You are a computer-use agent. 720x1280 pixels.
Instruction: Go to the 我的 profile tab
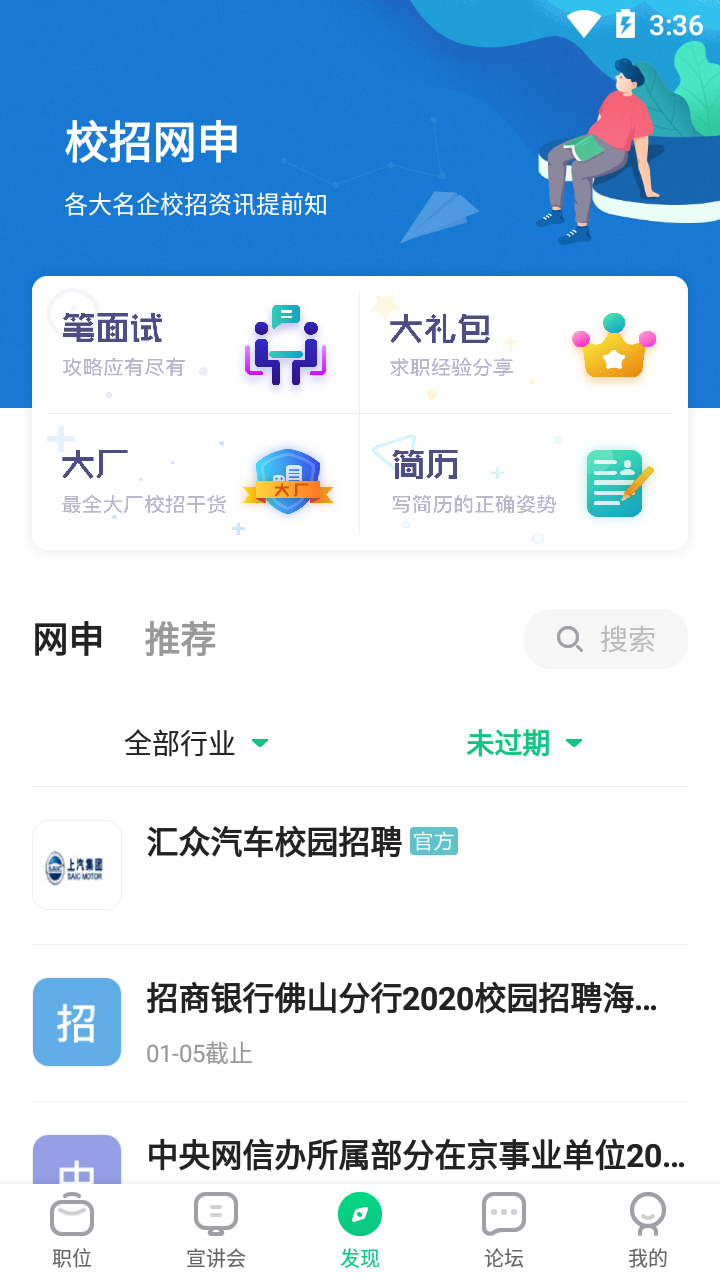tap(648, 1232)
